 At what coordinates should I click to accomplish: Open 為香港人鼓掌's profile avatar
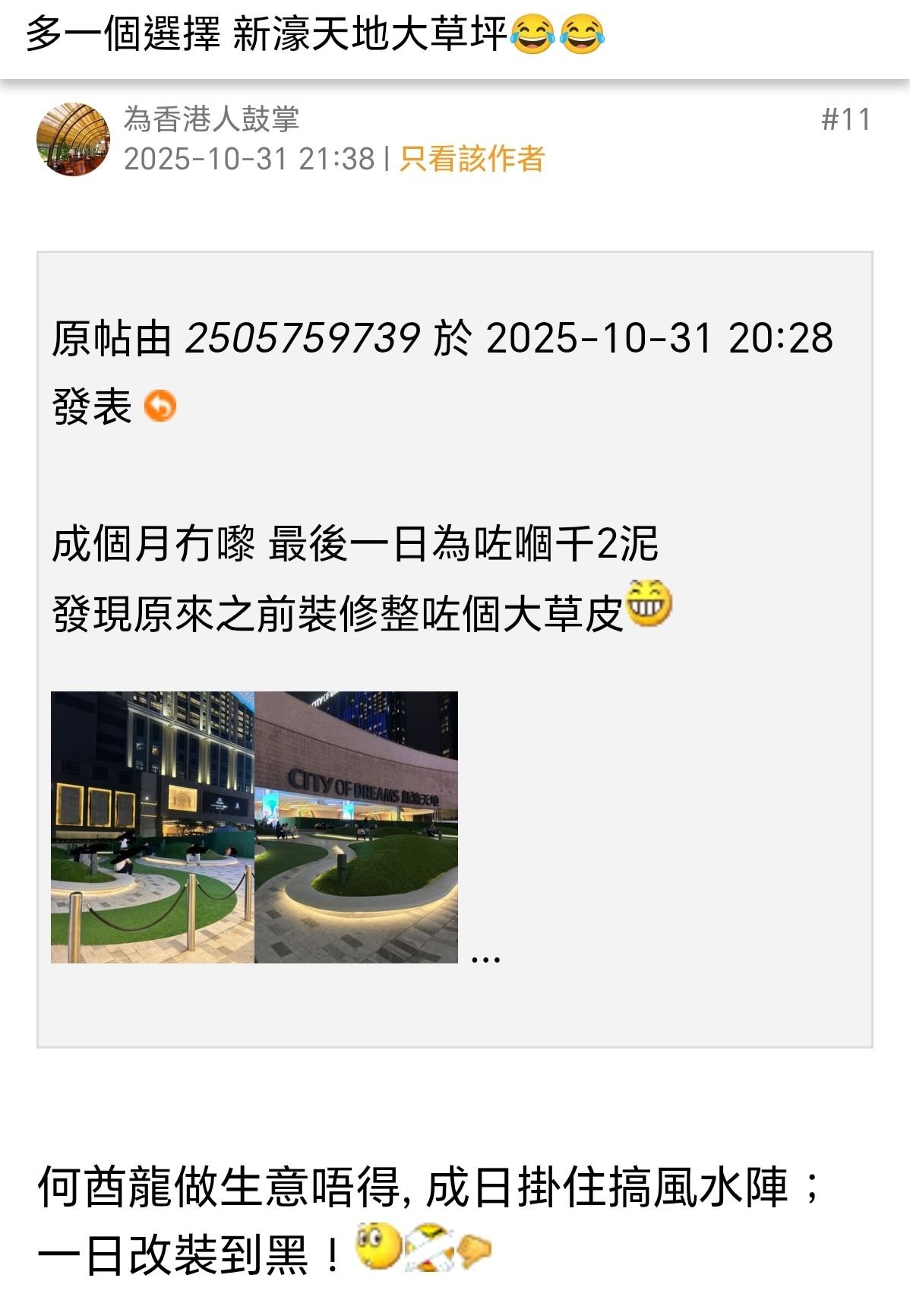coord(73,140)
